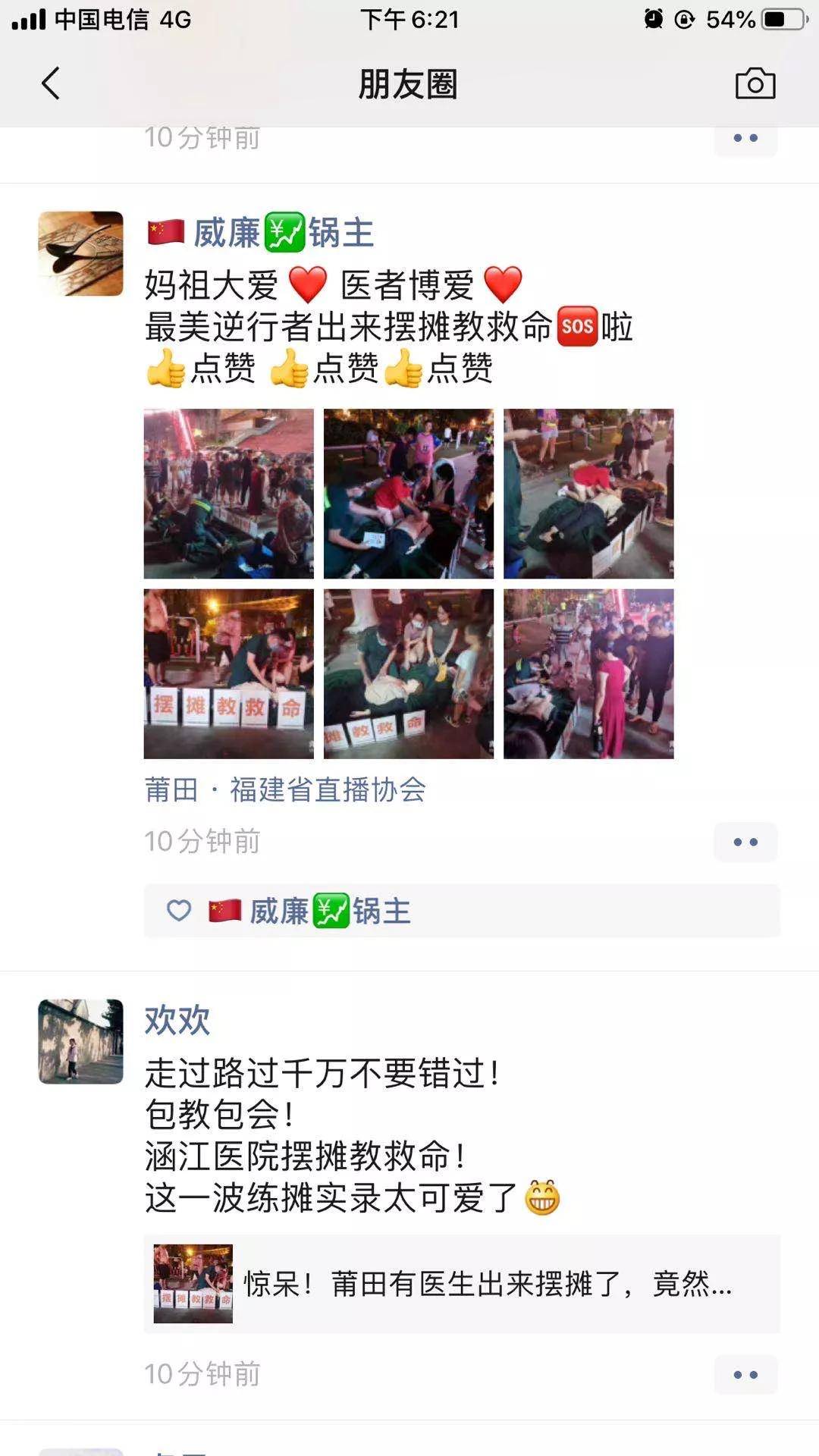Viewport: 819px width, 1456px height.
Task: Open 威廉锅主's profile avatar
Action: (x=81, y=253)
